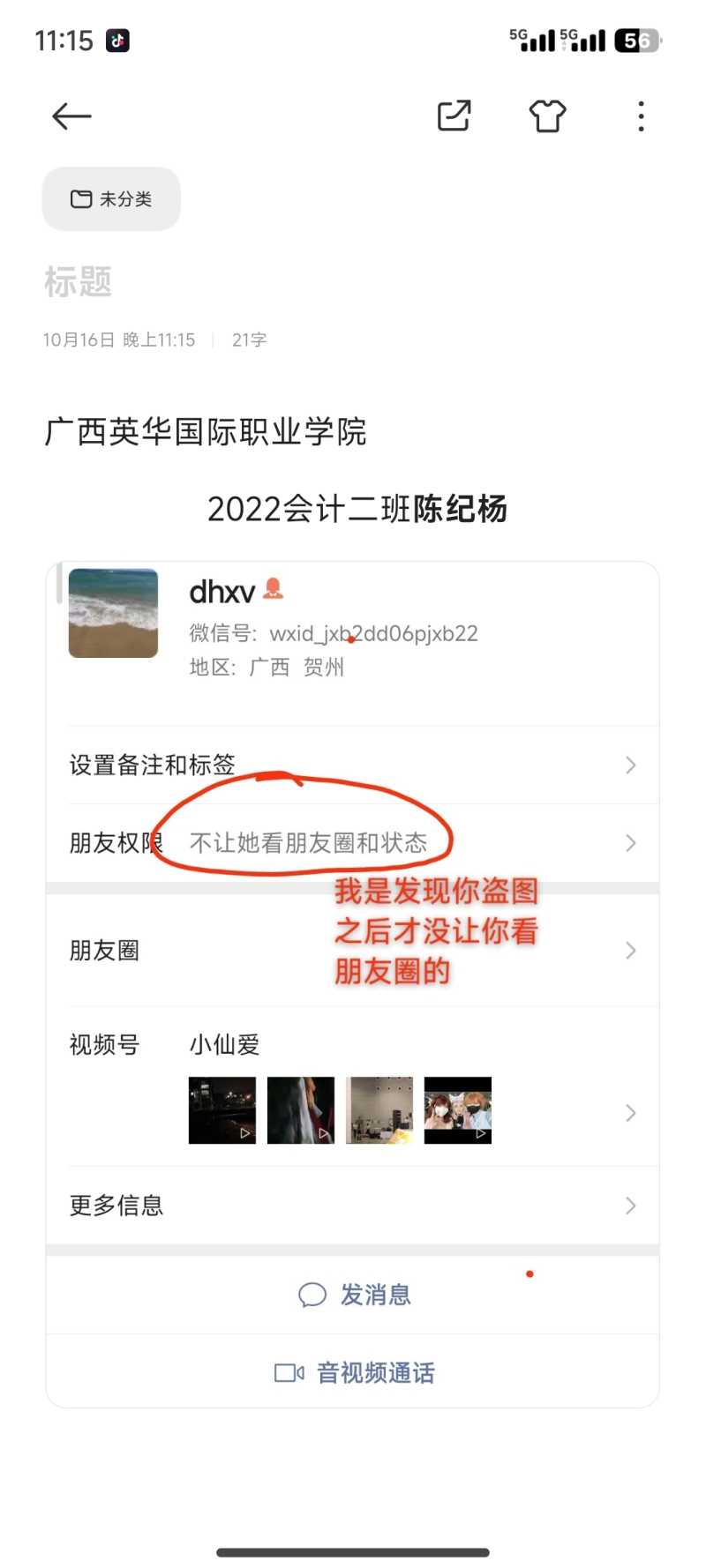
Task: Open the embedded screenshot image in the note
Action: [x=353, y=983]
